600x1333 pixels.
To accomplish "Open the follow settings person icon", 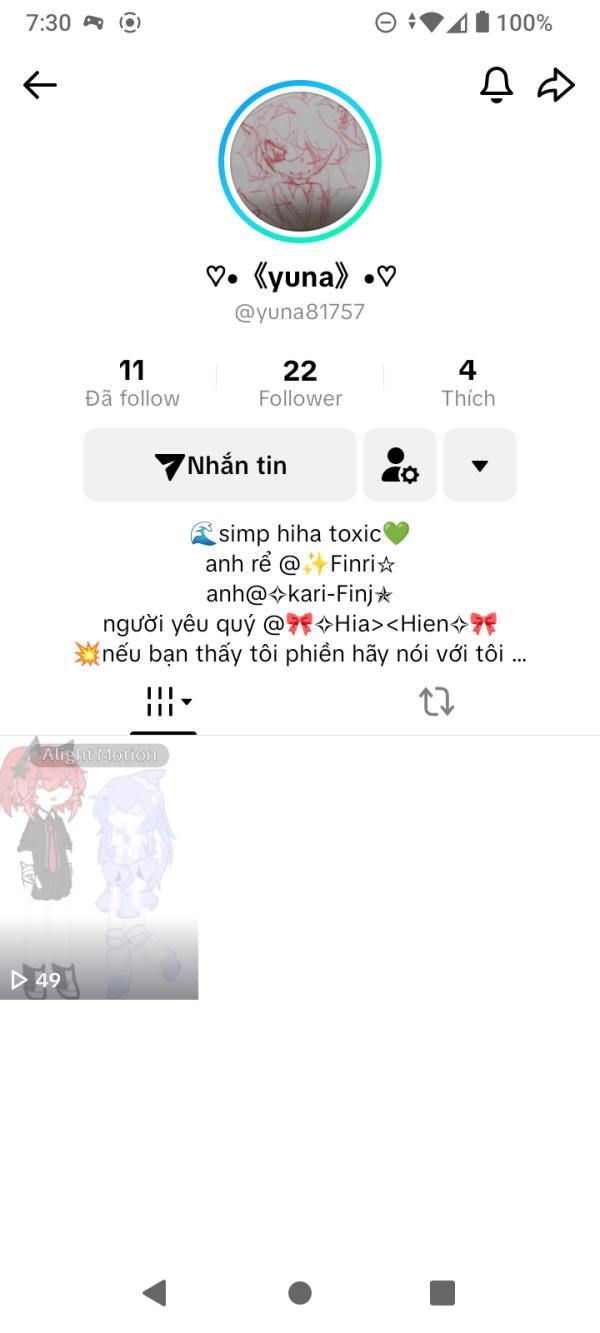I will 400,465.
